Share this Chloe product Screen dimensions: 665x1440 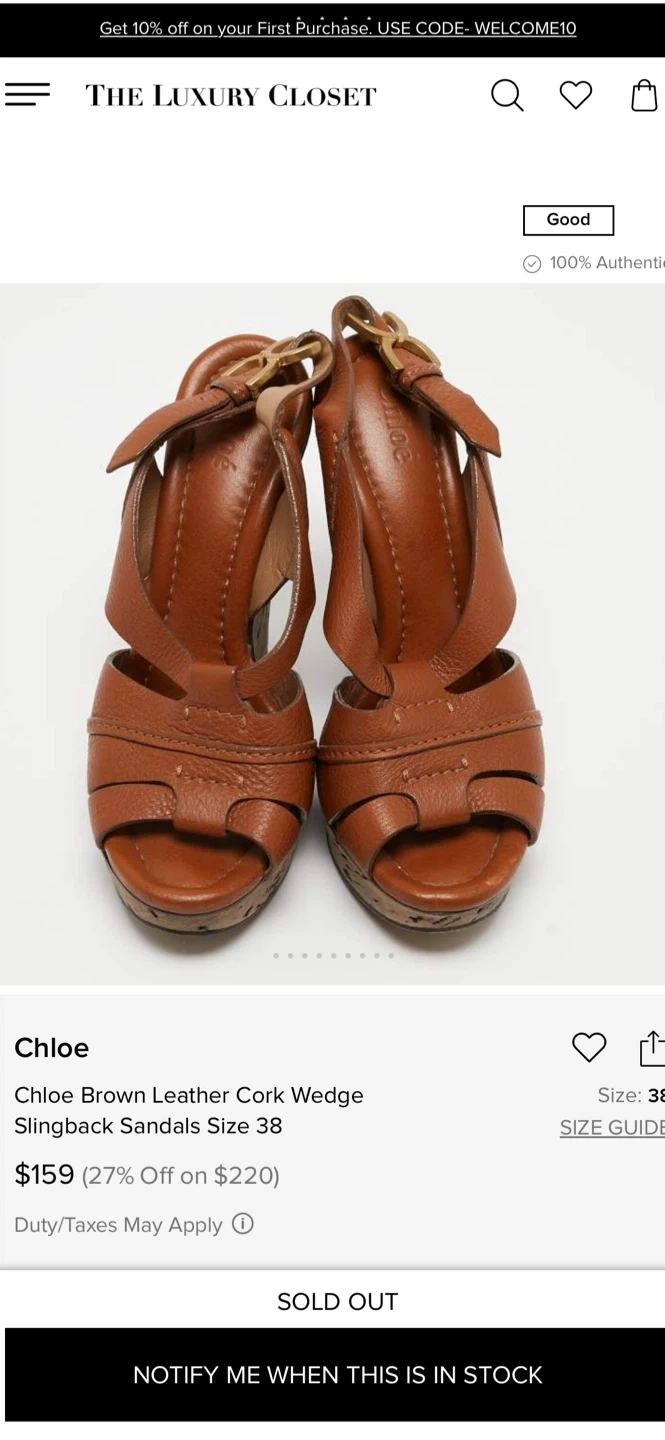coord(651,1047)
